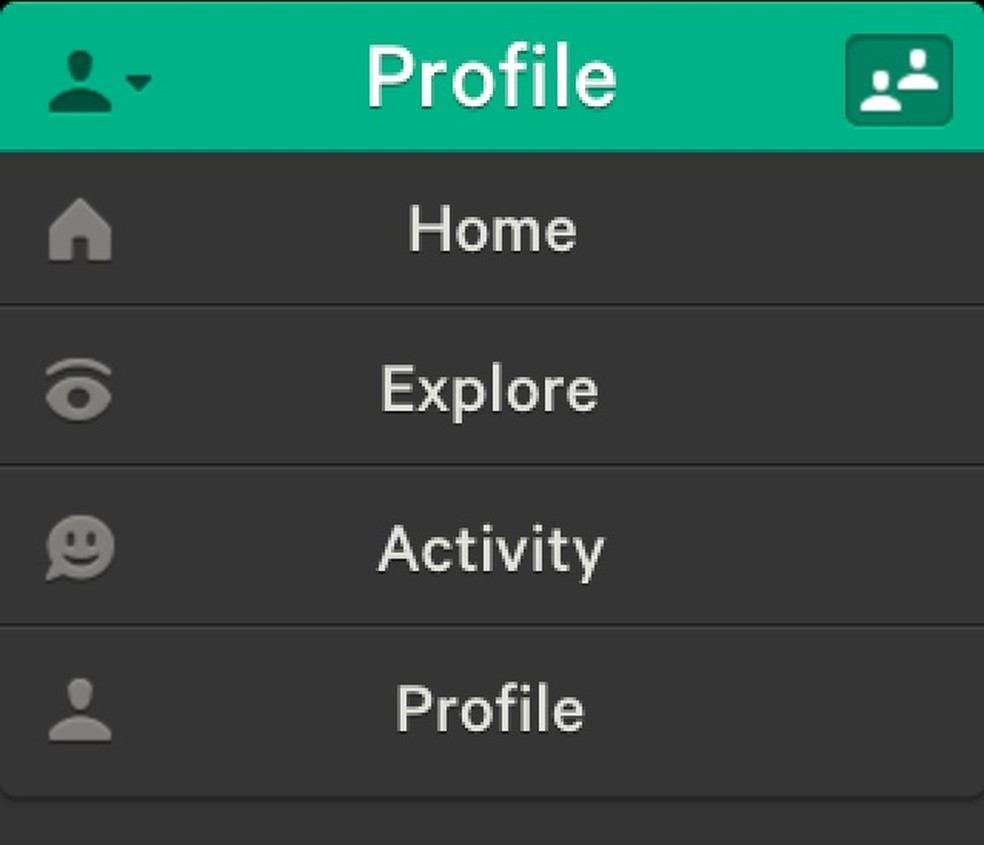Select Profile in the dropdown menu

coord(491,709)
